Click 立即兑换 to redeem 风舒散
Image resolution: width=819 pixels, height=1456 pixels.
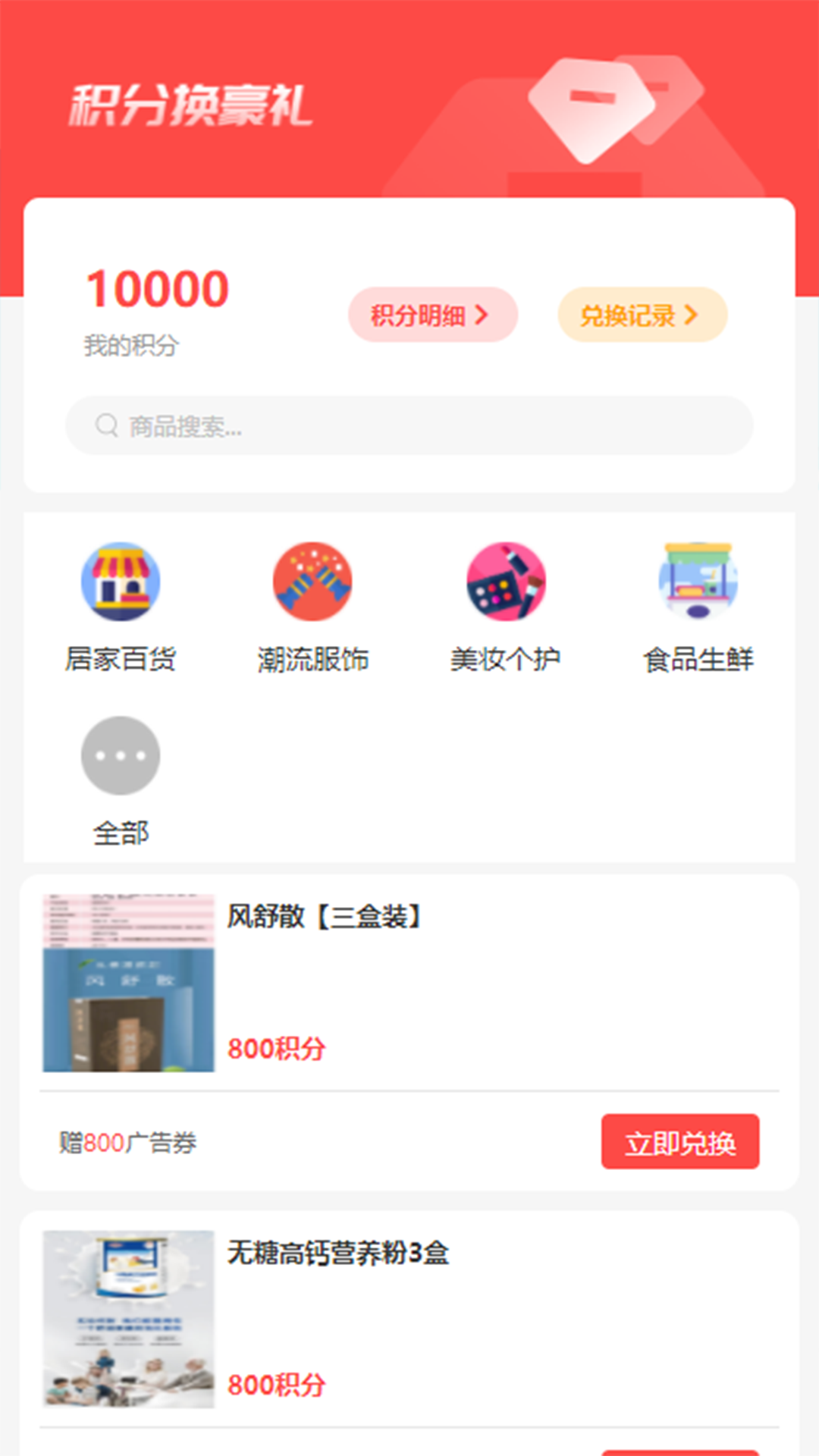tap(679, 1140)
